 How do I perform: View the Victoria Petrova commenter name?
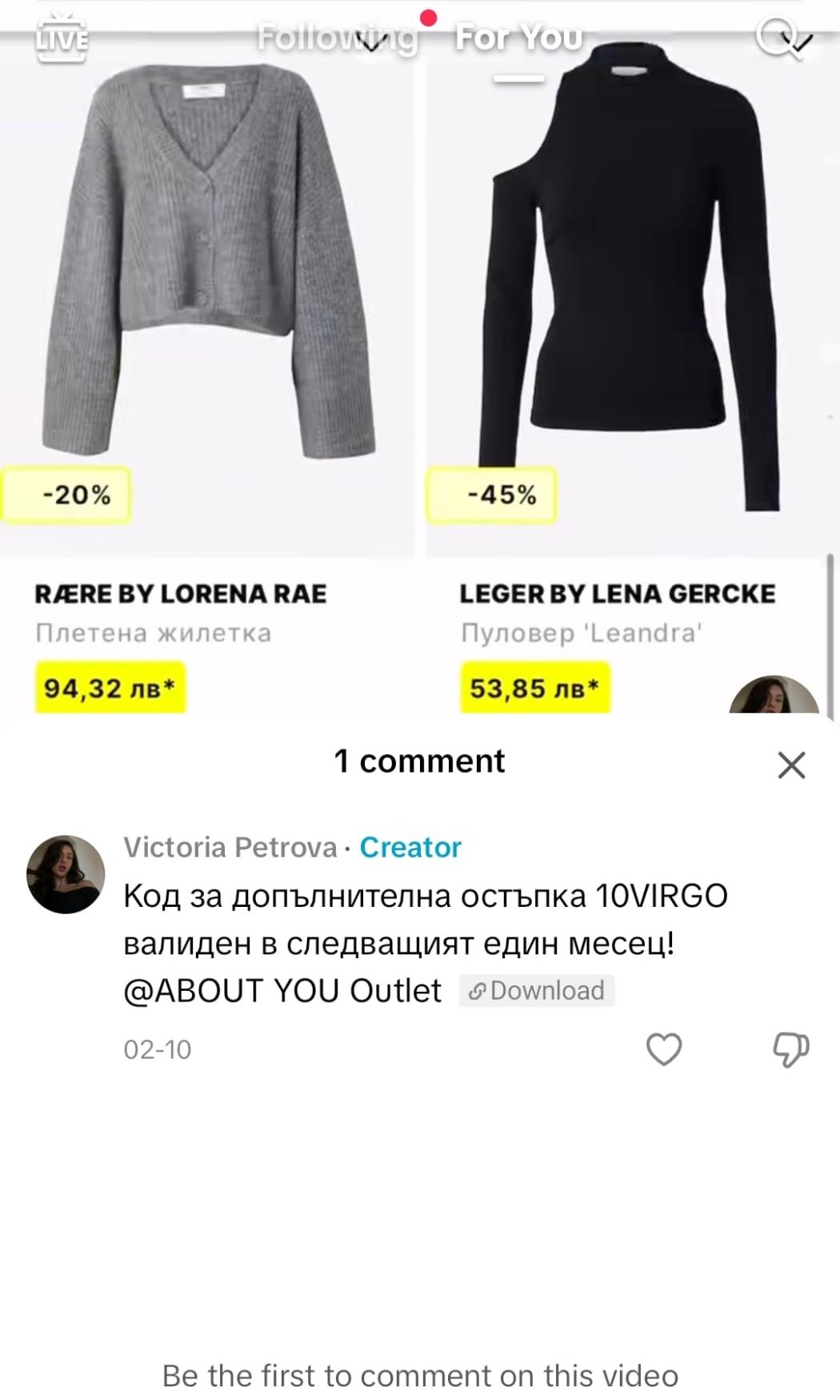coord(230,847)
